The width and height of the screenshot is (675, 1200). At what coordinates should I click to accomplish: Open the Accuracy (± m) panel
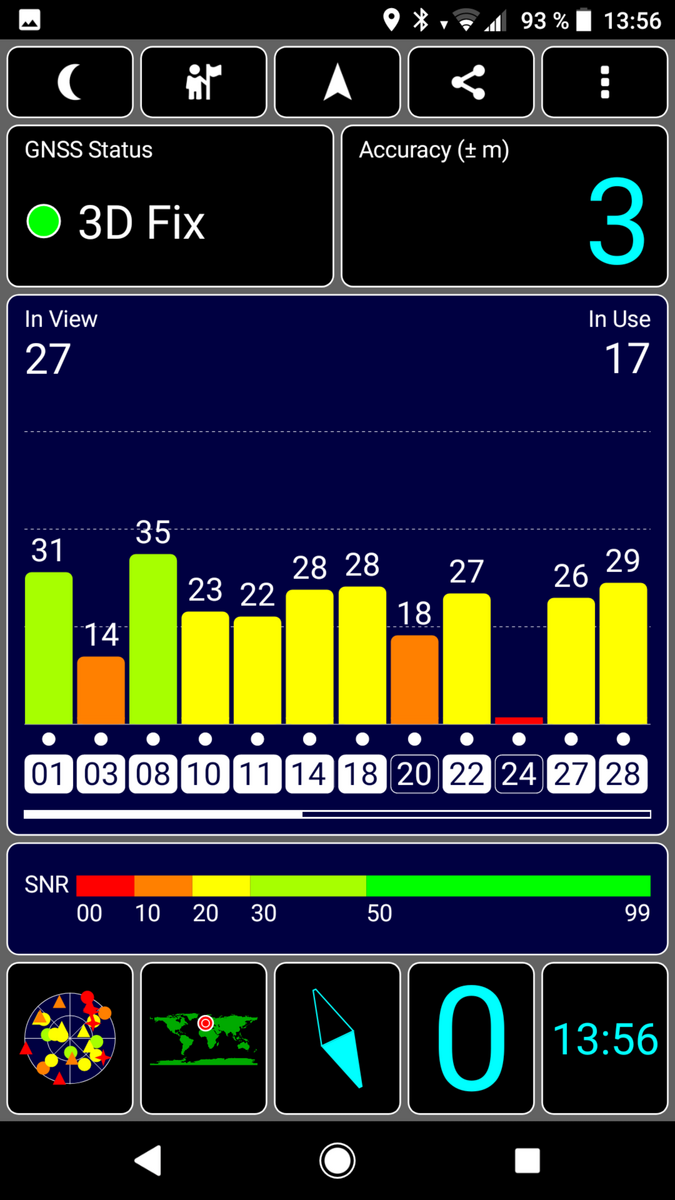point(504,206)
